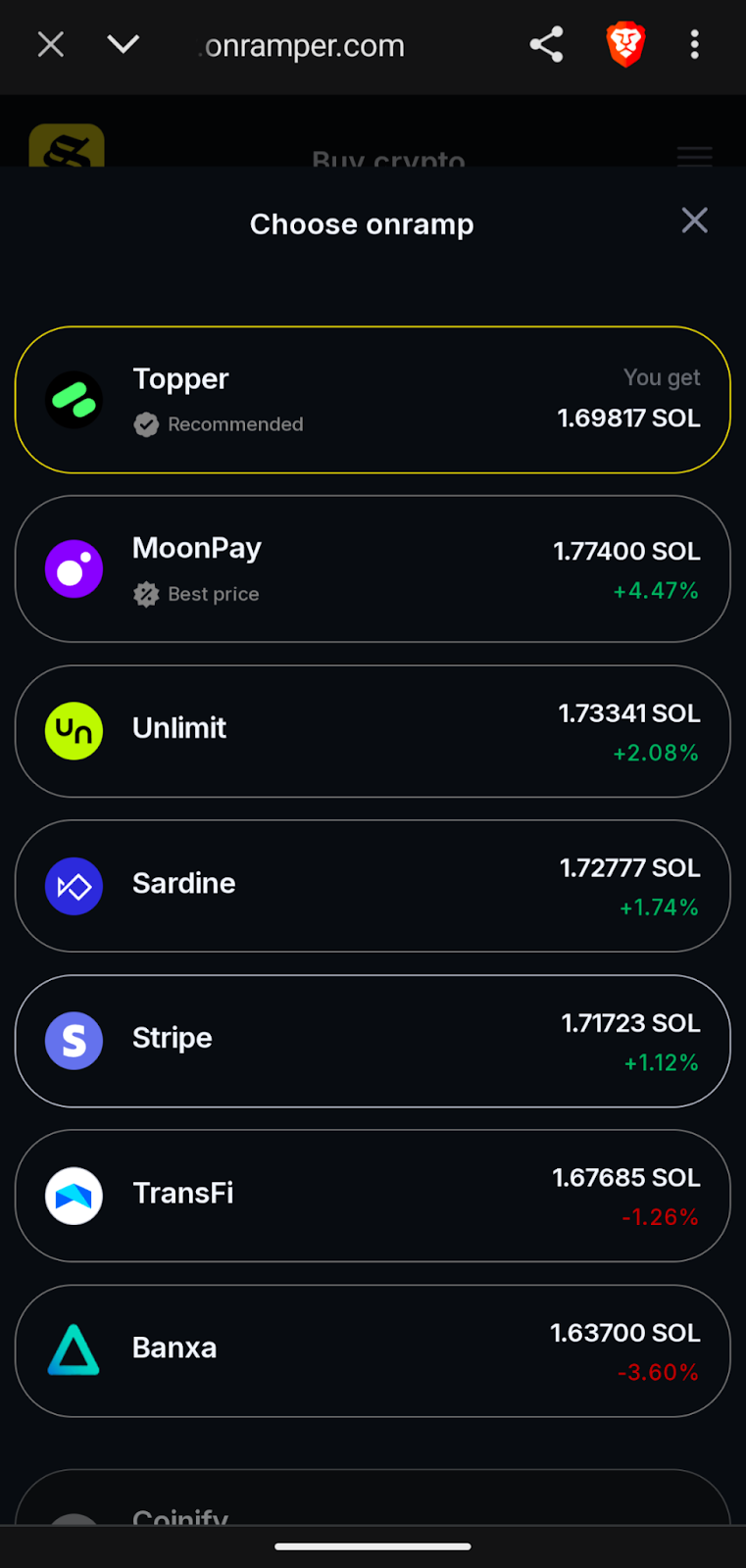The height and width of the screenshot is (1568, 746).
Task: Tap the onramper.com address bar
Action: click(300, 44)
